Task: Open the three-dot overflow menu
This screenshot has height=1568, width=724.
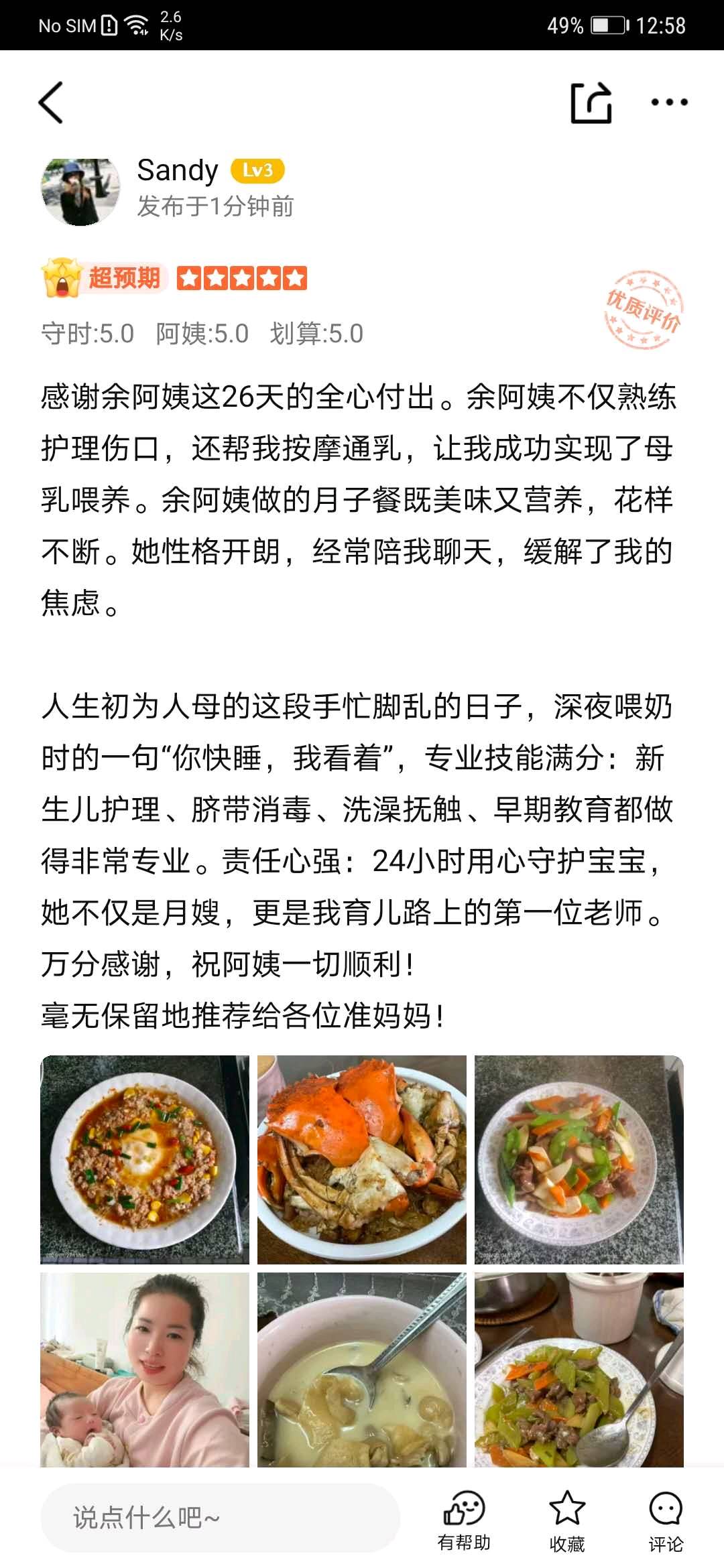Action: click(x=669, y=103)
